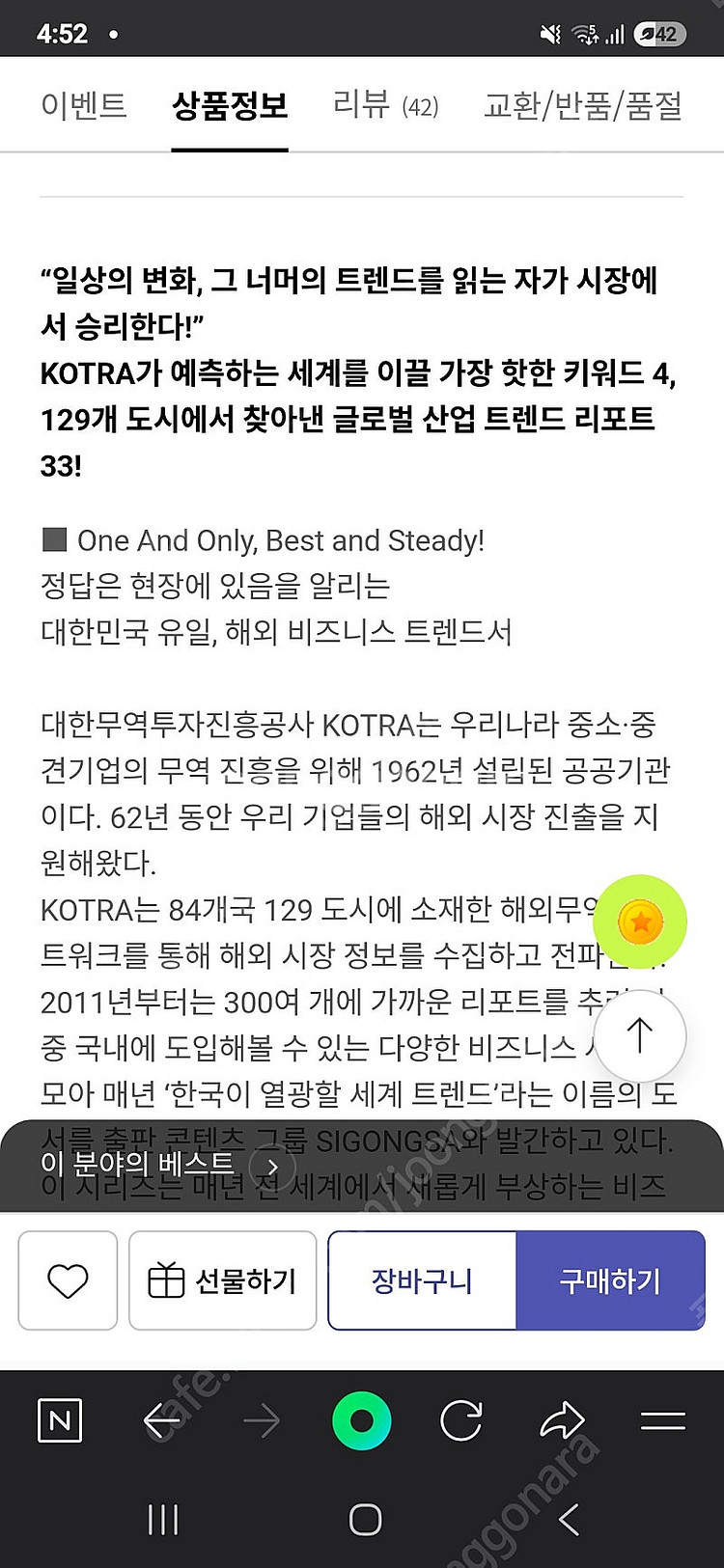Tap 선물하기 to gift this book
The image size is (724, 1568).
pyautogui.click(x=223, y=1280)
